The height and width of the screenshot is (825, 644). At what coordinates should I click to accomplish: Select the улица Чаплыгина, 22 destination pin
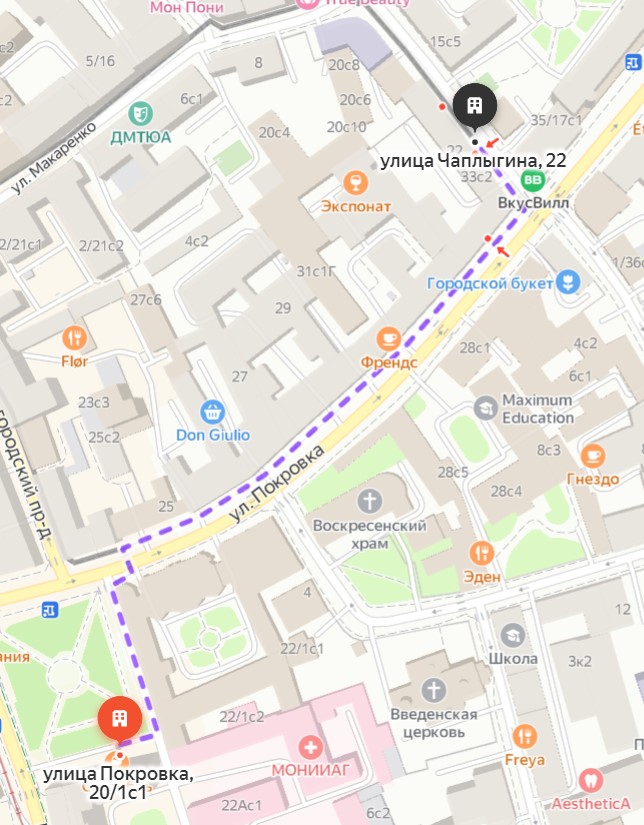point(475,106)
